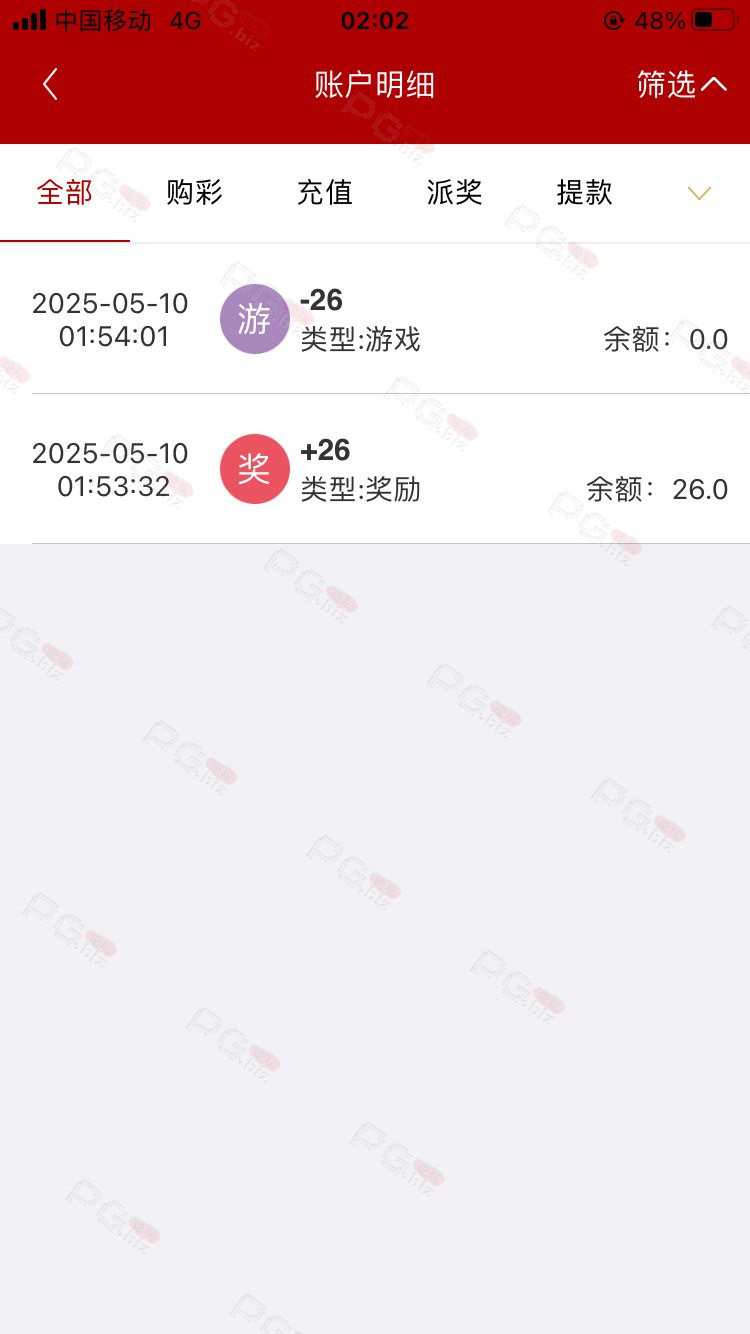This screenshot has width=750, height=1334.
Task: Expand more categories with the yellow chevron
Action: tap(699, 193)
